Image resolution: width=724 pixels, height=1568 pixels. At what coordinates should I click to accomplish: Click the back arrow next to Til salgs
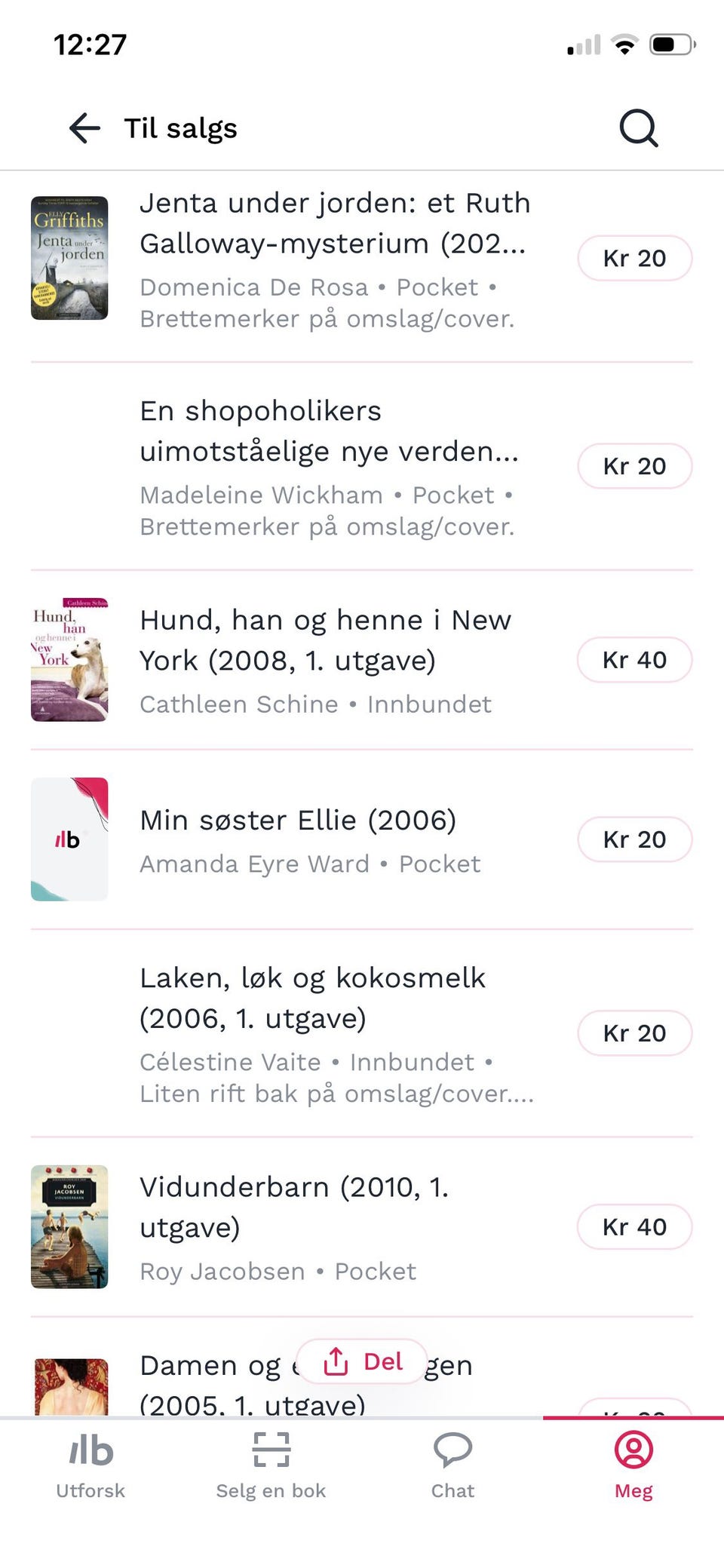tap(84, 128)
